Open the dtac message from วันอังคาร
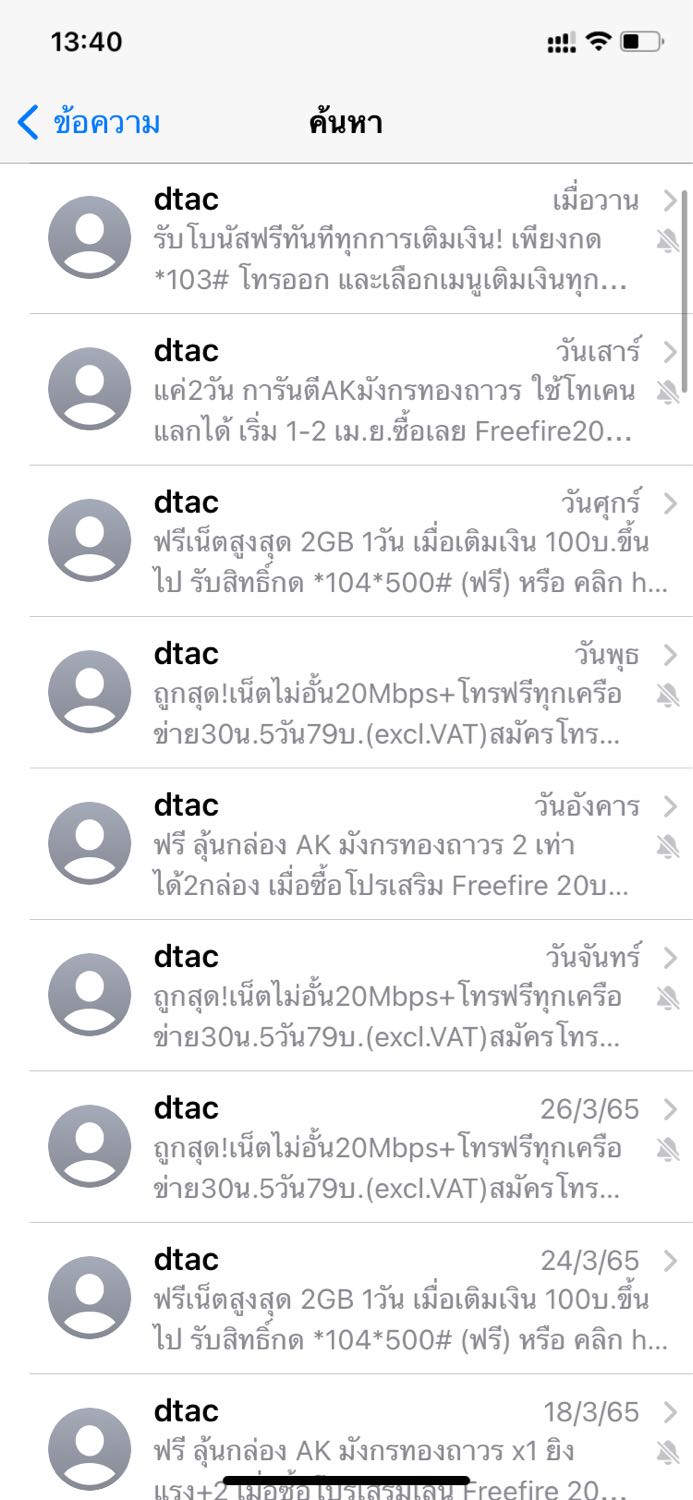The image size is (693, 1500). click(390, 845)
